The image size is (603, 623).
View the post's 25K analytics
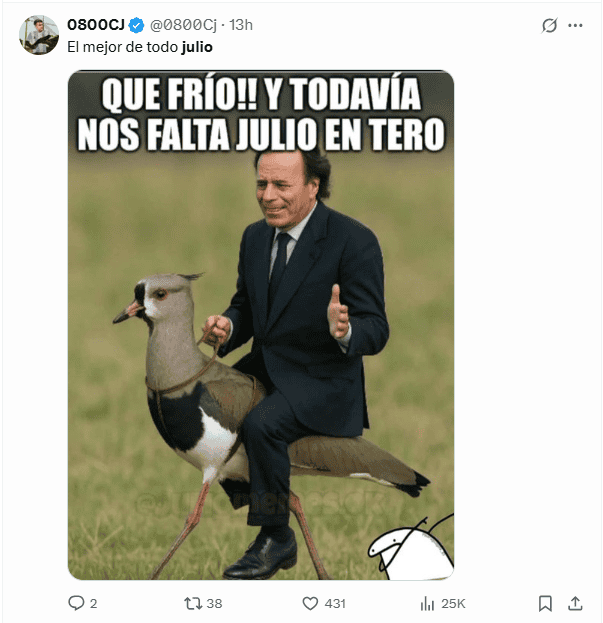[x=428, y=603]
